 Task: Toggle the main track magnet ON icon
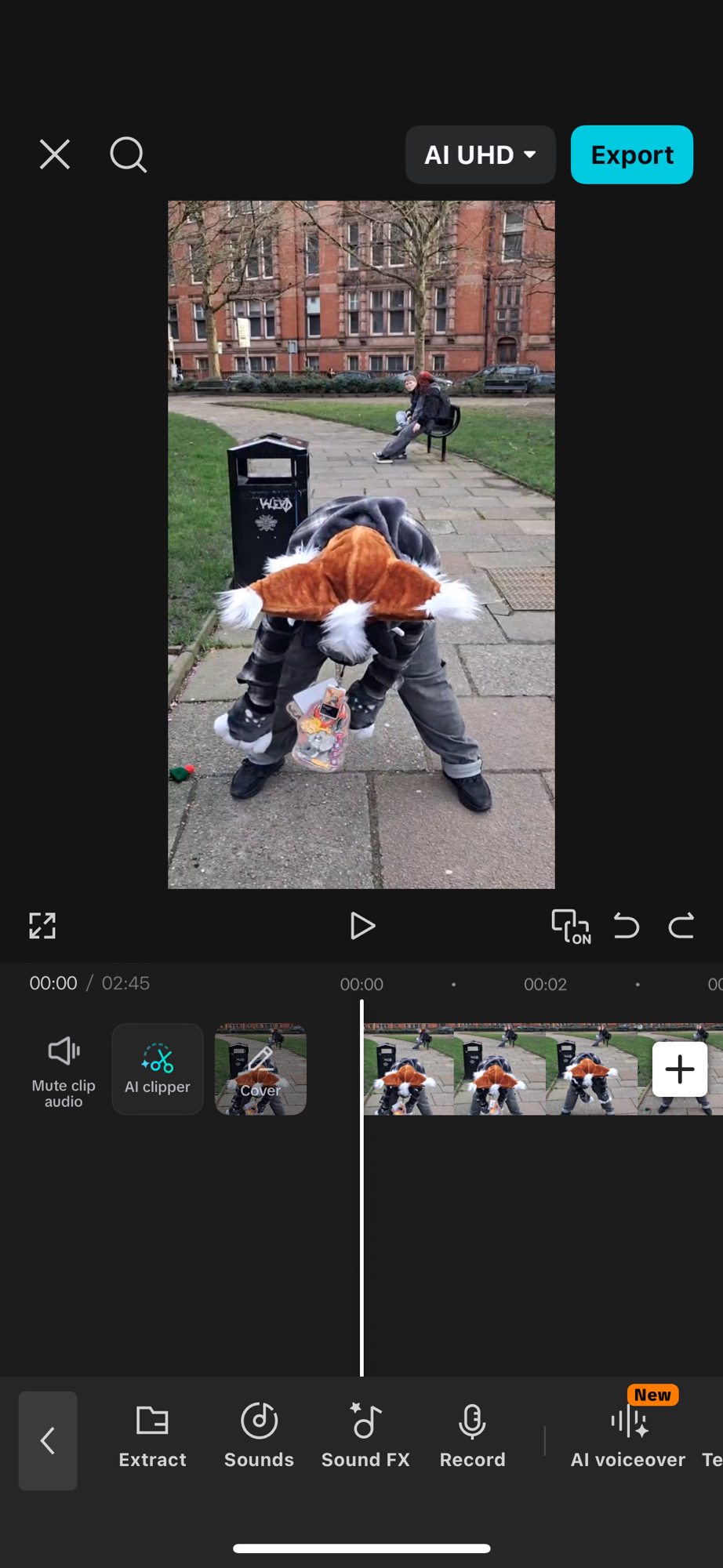coord(571,926)
